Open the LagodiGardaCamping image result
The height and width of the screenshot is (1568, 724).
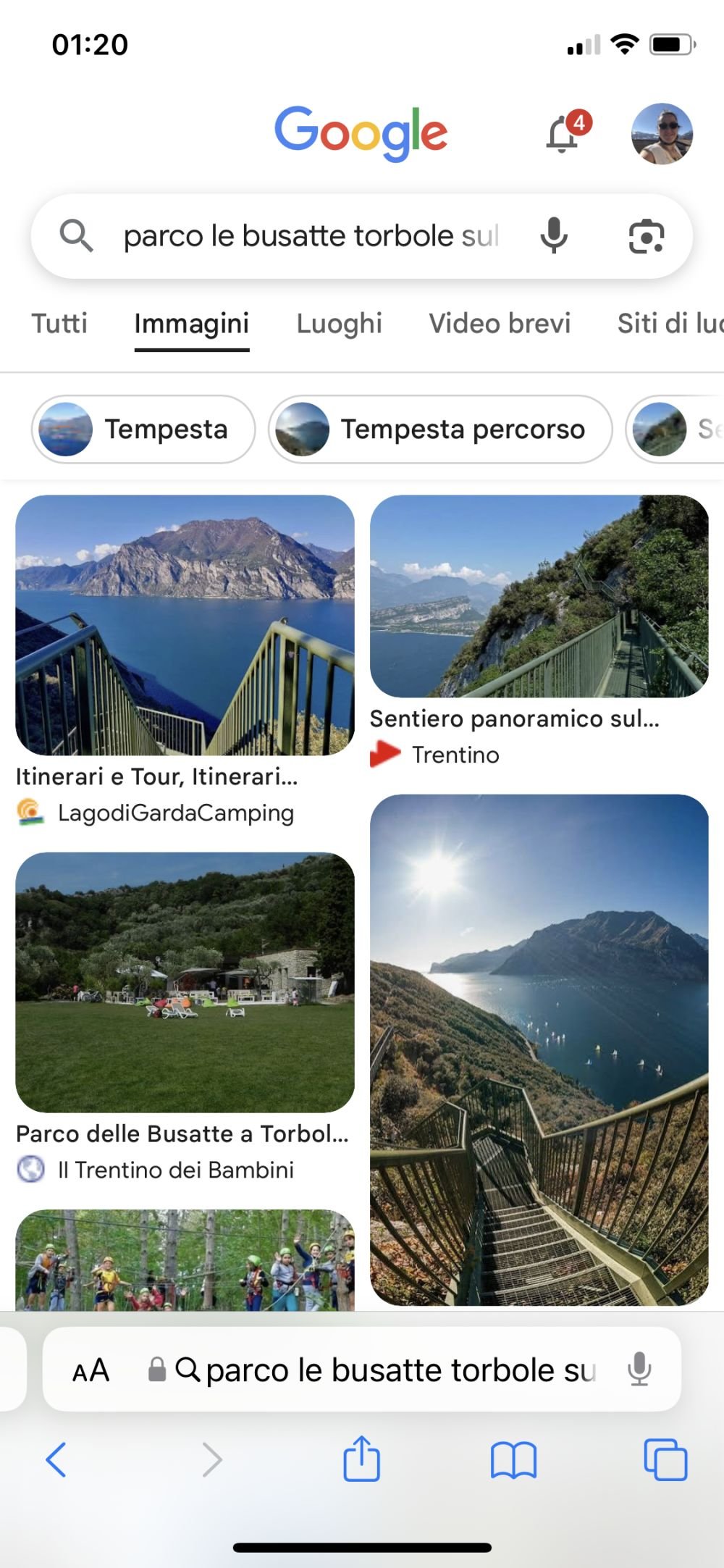pos(185,625)
